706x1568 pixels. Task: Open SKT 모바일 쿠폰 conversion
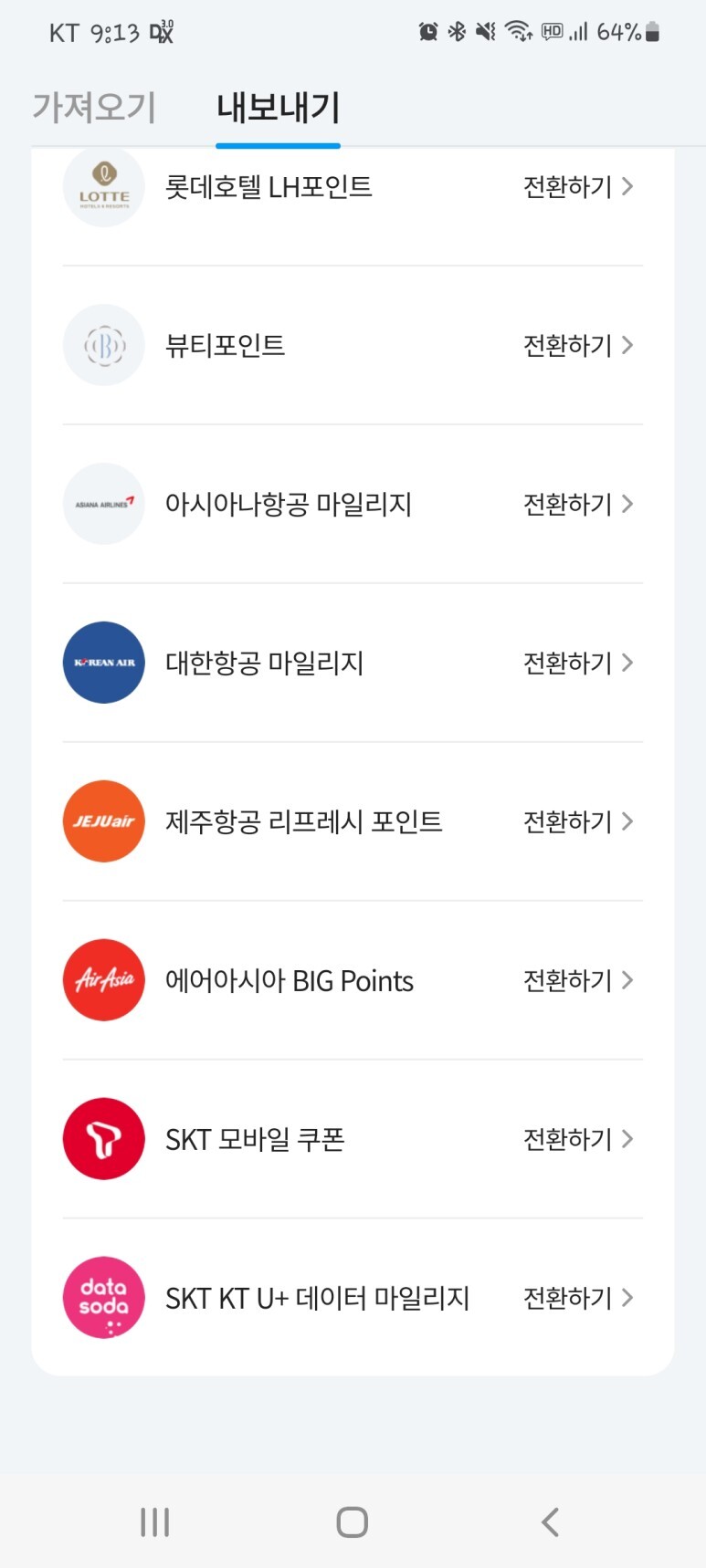[353, 1139]
